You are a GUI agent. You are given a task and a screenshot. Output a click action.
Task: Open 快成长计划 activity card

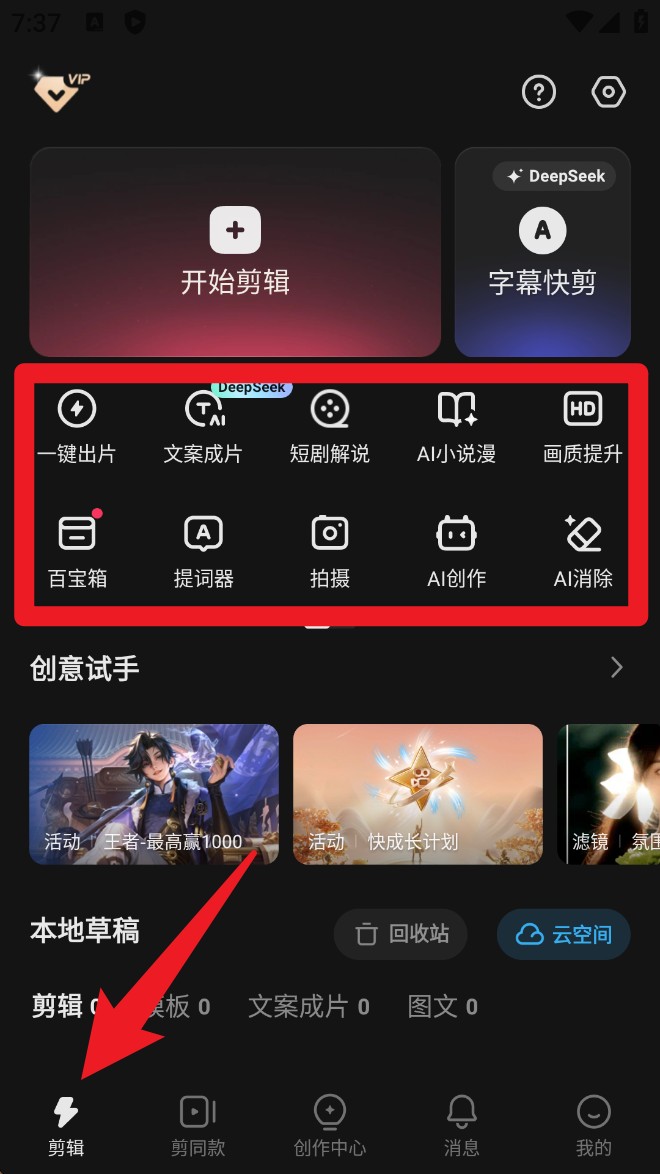coord(417,794)
